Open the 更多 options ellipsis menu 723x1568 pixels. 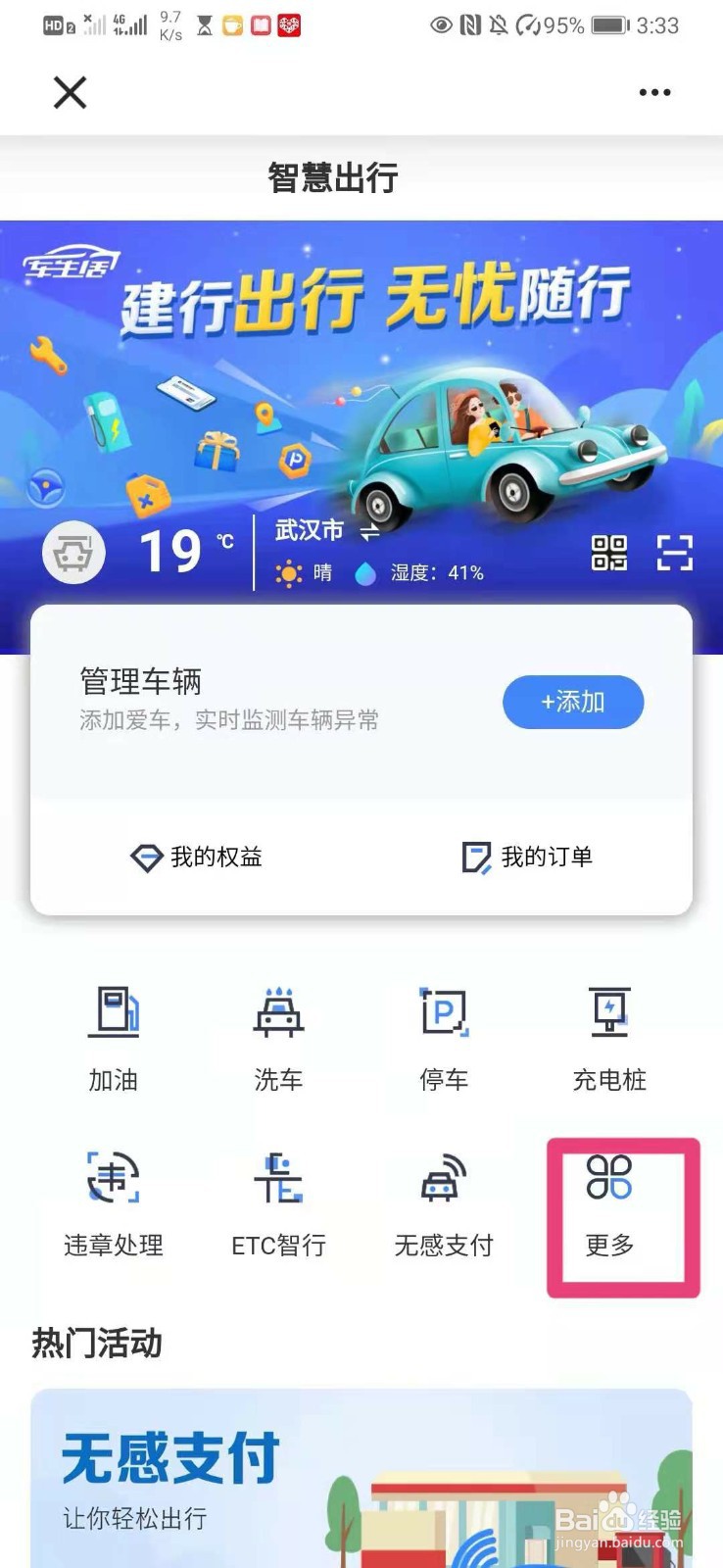[x=653, y=92]
